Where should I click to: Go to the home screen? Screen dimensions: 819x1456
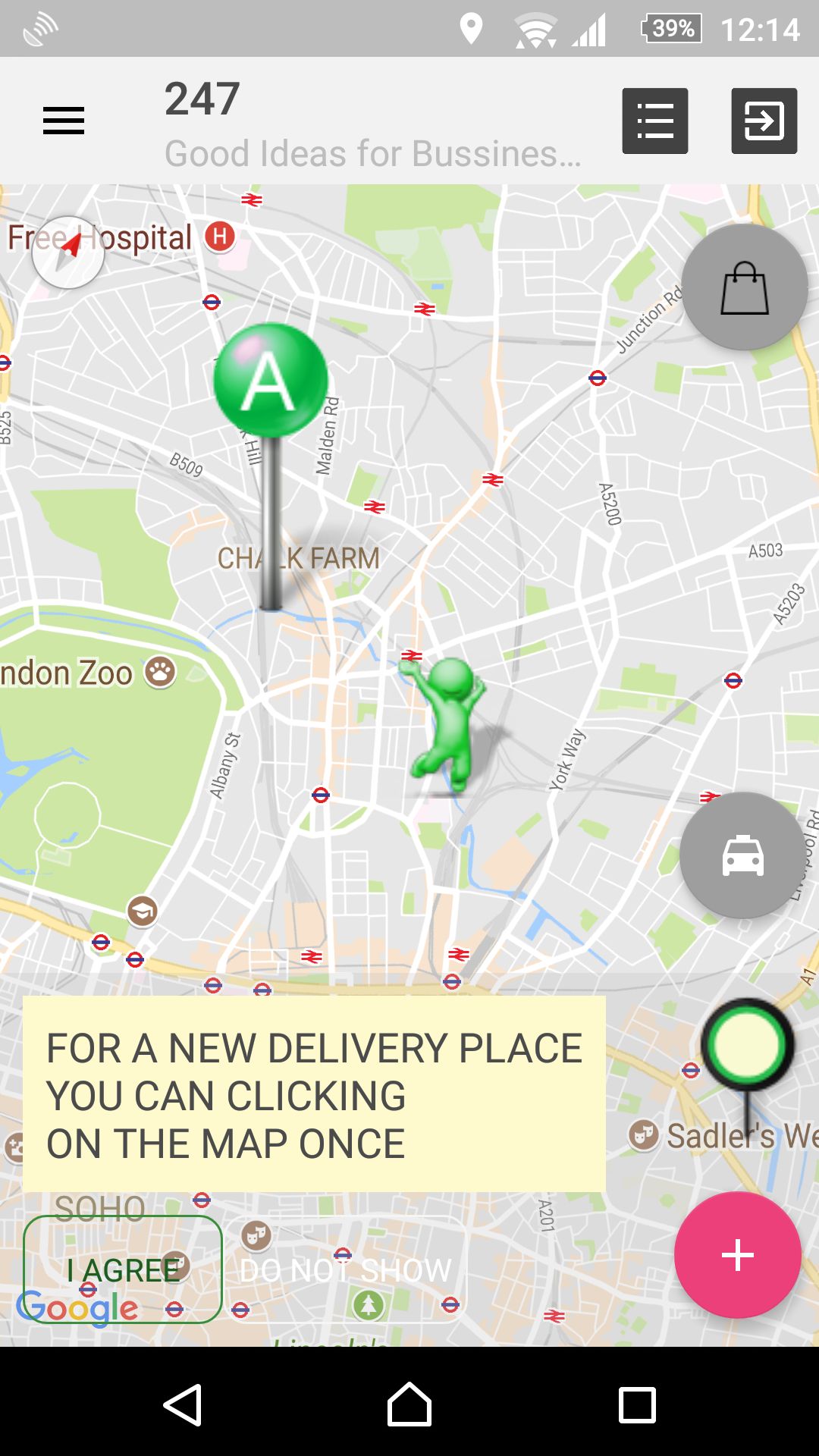pos(409,1404)
